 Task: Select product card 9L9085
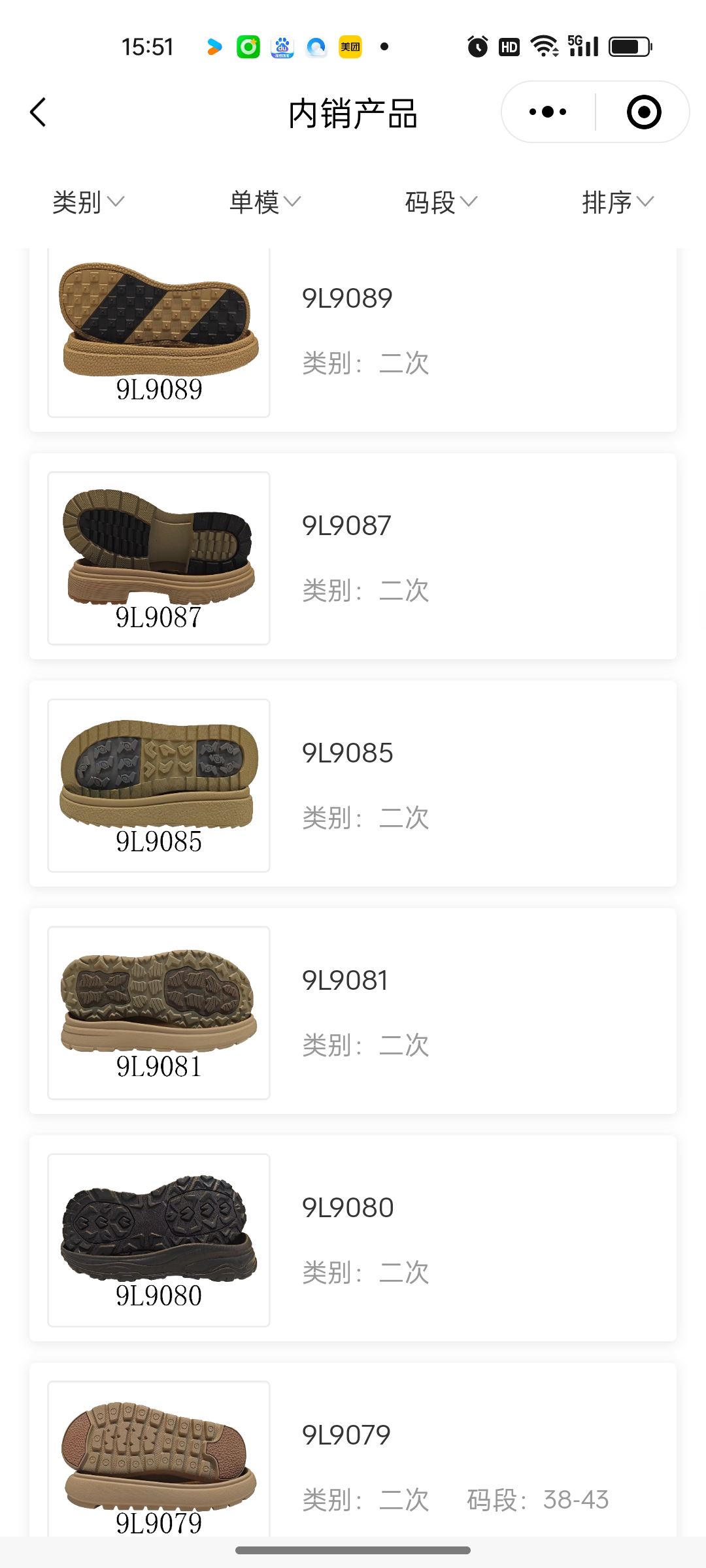coord(353,784)
